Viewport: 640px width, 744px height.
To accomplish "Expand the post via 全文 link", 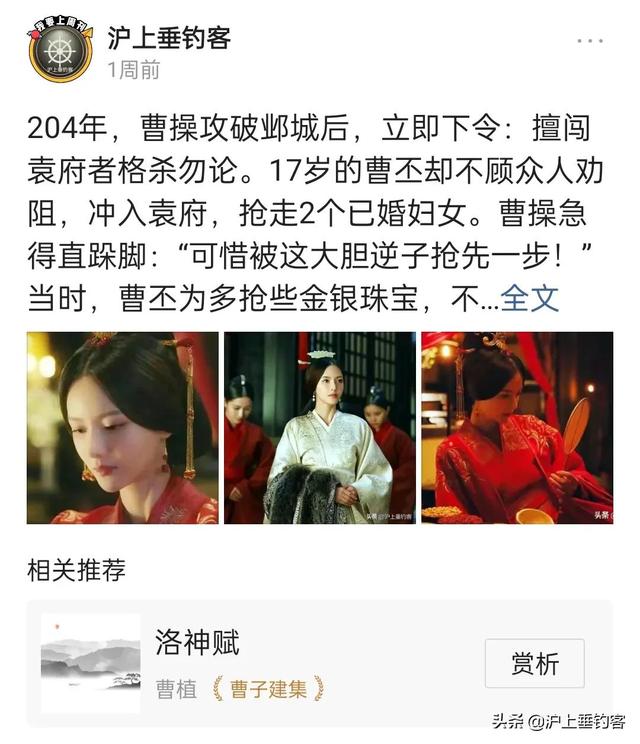I will coord(529,297).
